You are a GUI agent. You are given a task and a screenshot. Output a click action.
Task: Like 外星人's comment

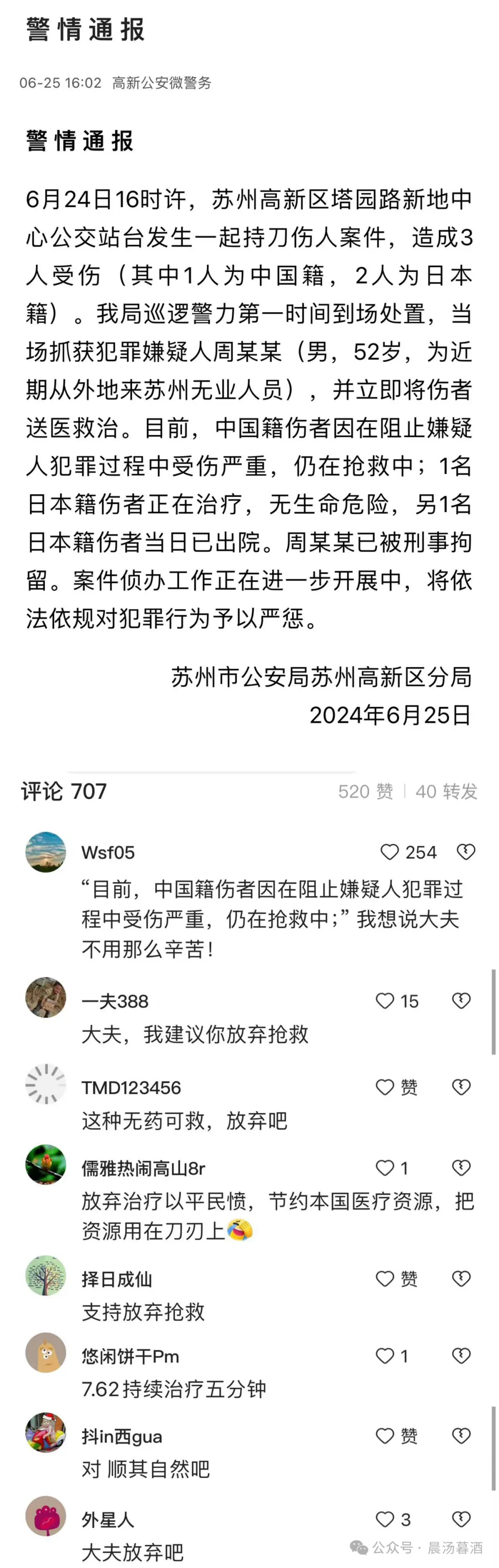(385, 1519)
